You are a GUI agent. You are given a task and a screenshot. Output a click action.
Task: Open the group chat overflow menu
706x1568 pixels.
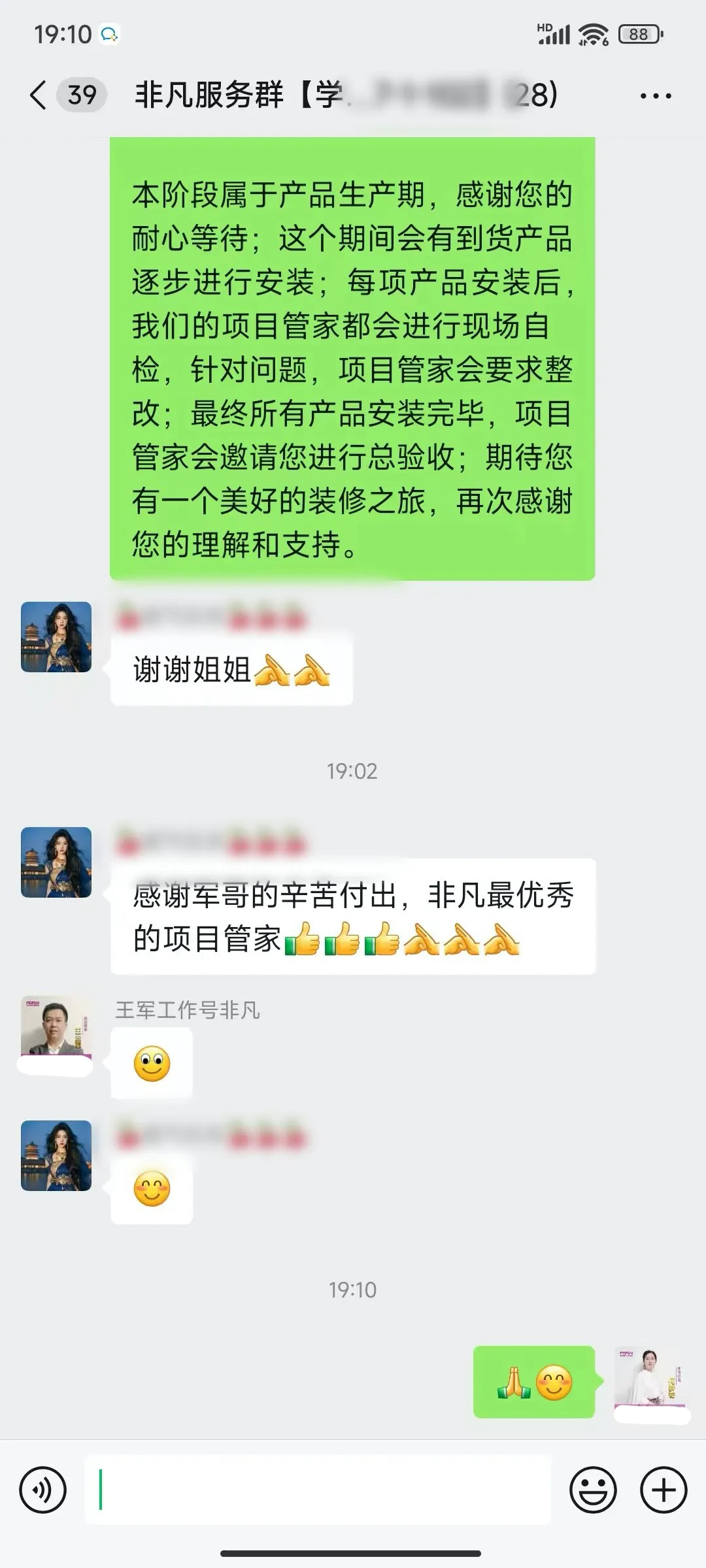655,96
